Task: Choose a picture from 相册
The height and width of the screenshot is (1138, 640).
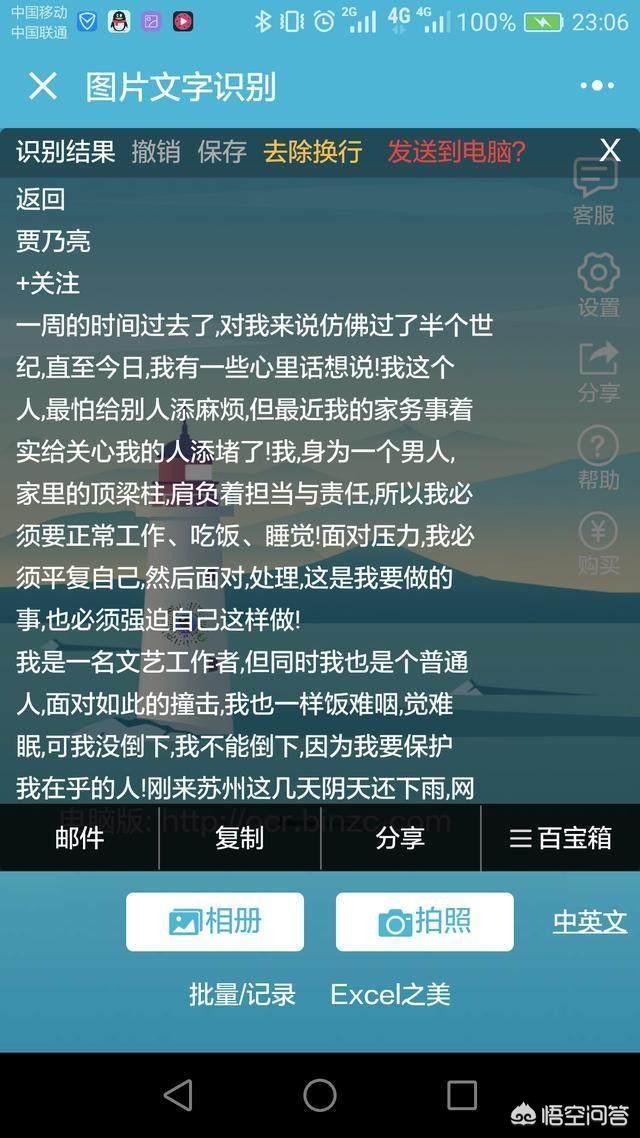Action: pos(215,922)
